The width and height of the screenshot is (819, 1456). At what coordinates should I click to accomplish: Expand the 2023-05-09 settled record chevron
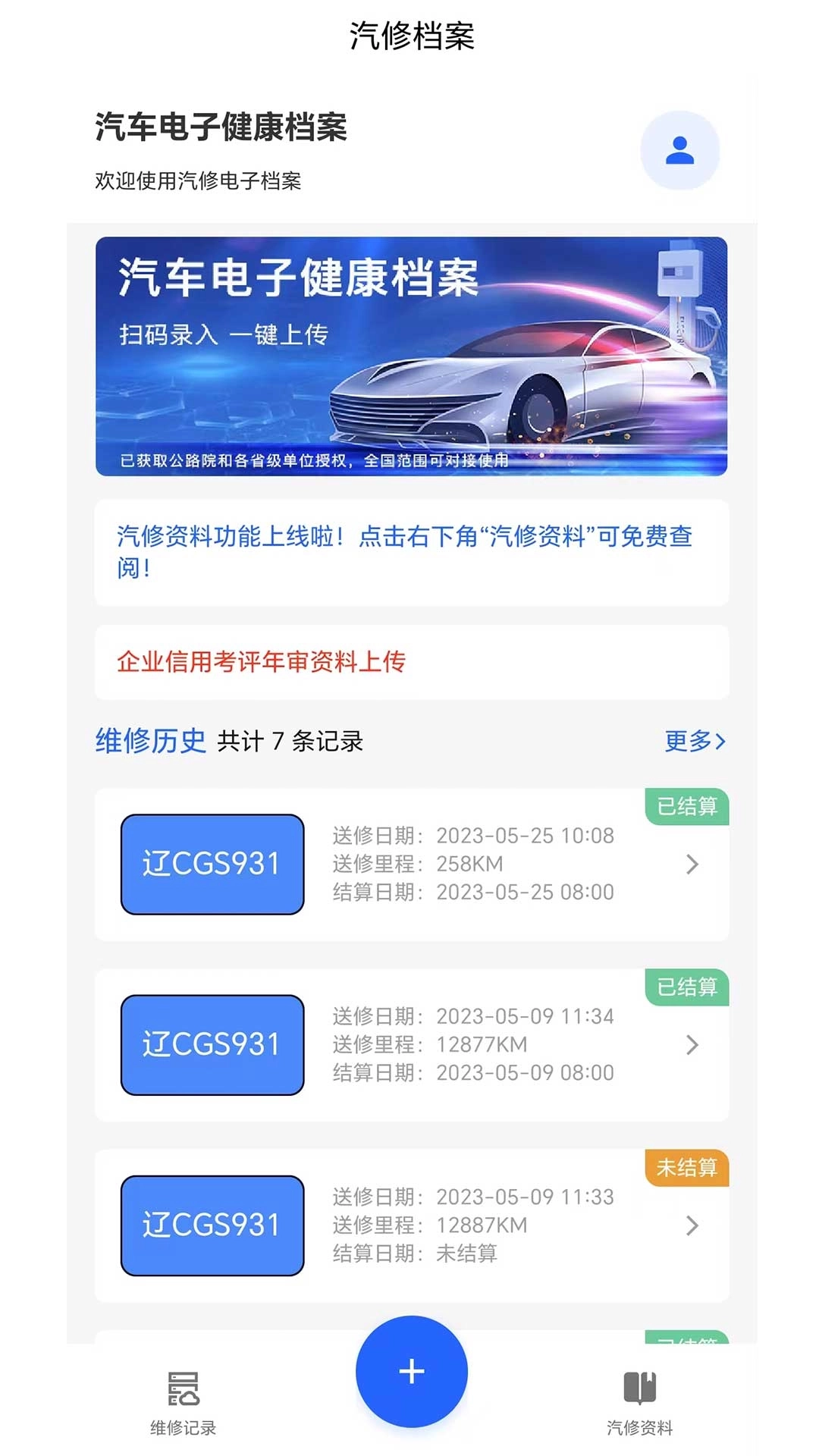(691, 1044)
